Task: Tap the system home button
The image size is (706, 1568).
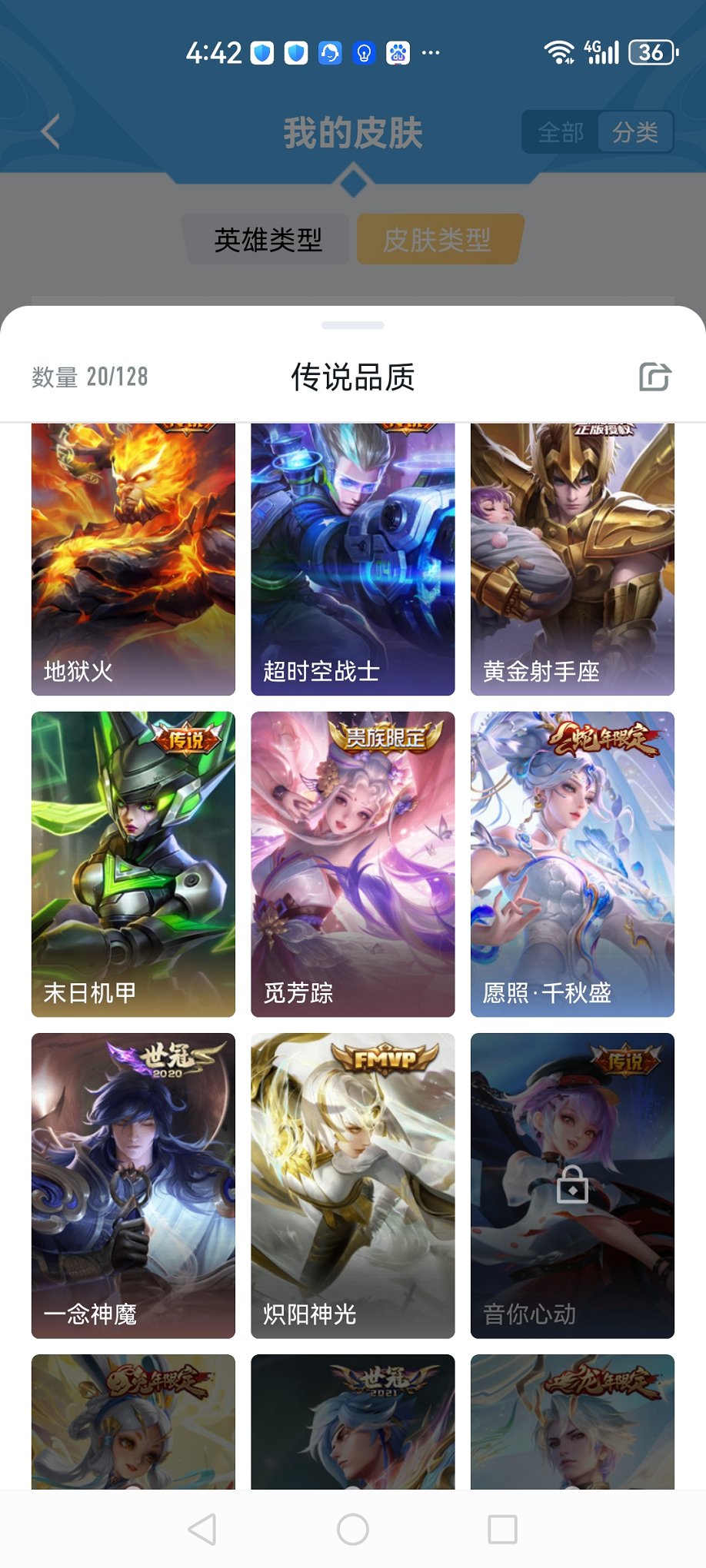Action: coord(353,1529)
